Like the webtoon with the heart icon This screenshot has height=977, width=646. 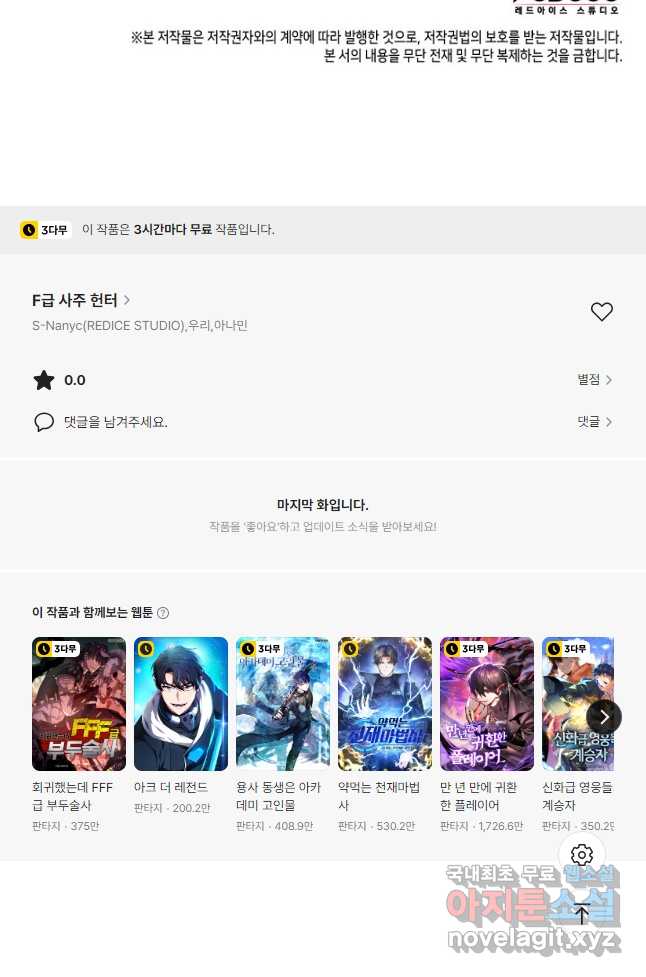point(601,312)
